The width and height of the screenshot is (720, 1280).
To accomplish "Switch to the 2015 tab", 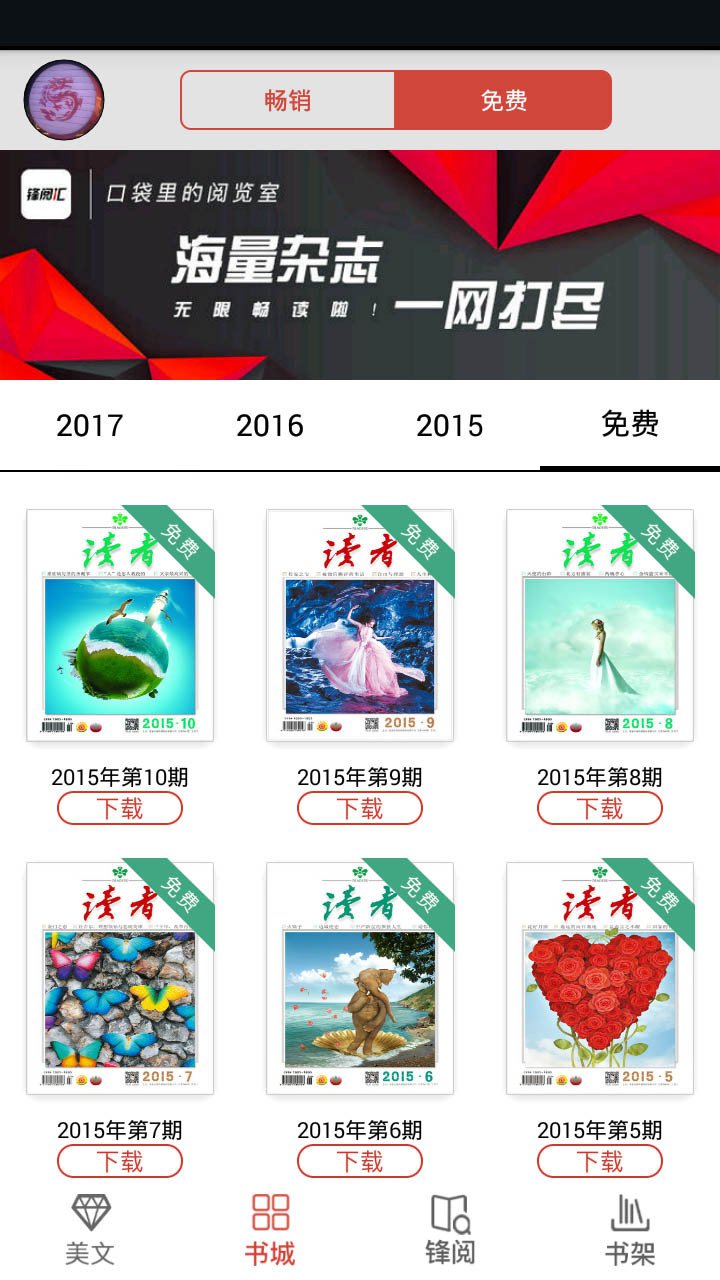I will tap(450, 425).
